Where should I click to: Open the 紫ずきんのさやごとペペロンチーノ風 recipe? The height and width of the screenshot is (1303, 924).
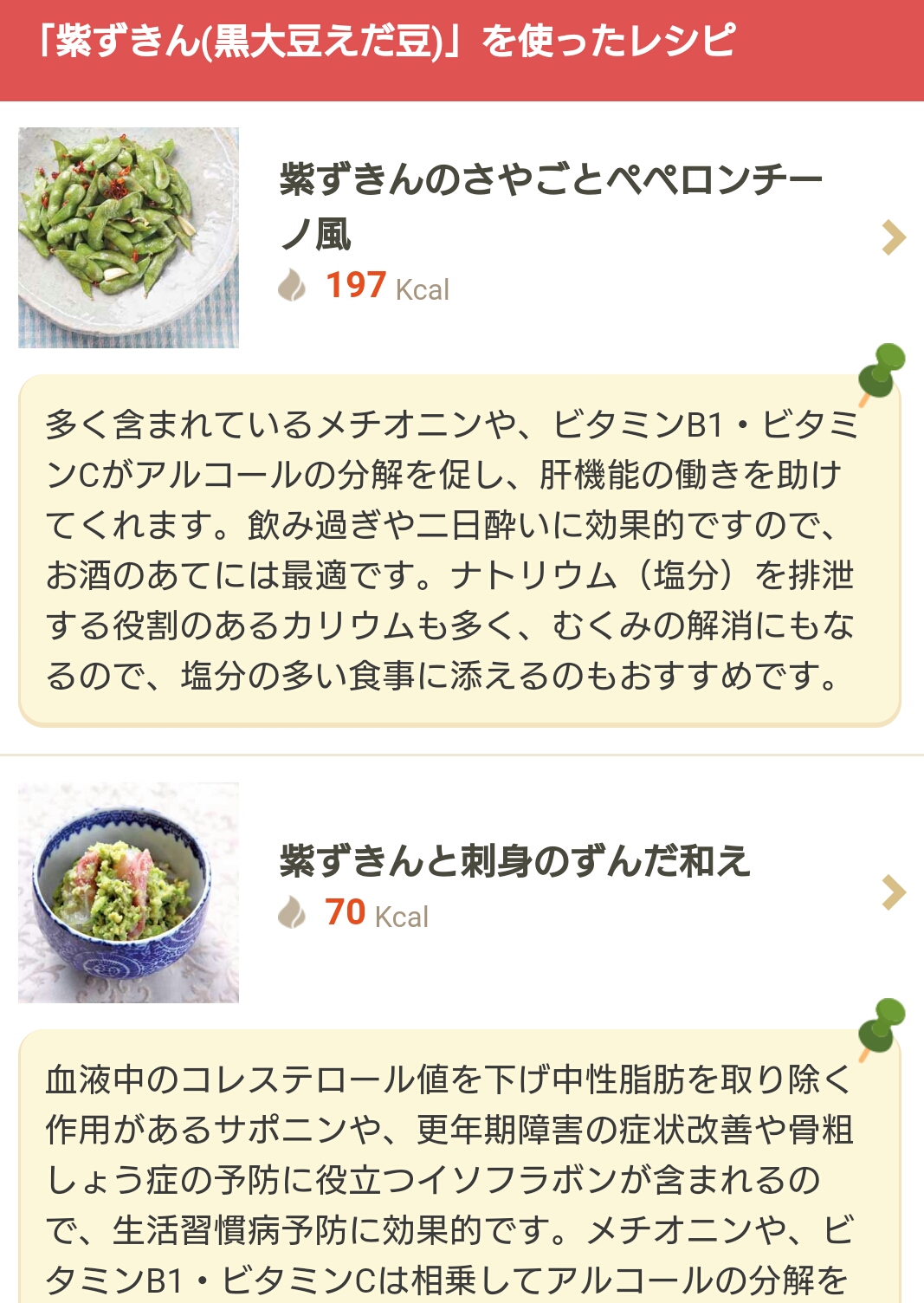click(x=551, y=205)
